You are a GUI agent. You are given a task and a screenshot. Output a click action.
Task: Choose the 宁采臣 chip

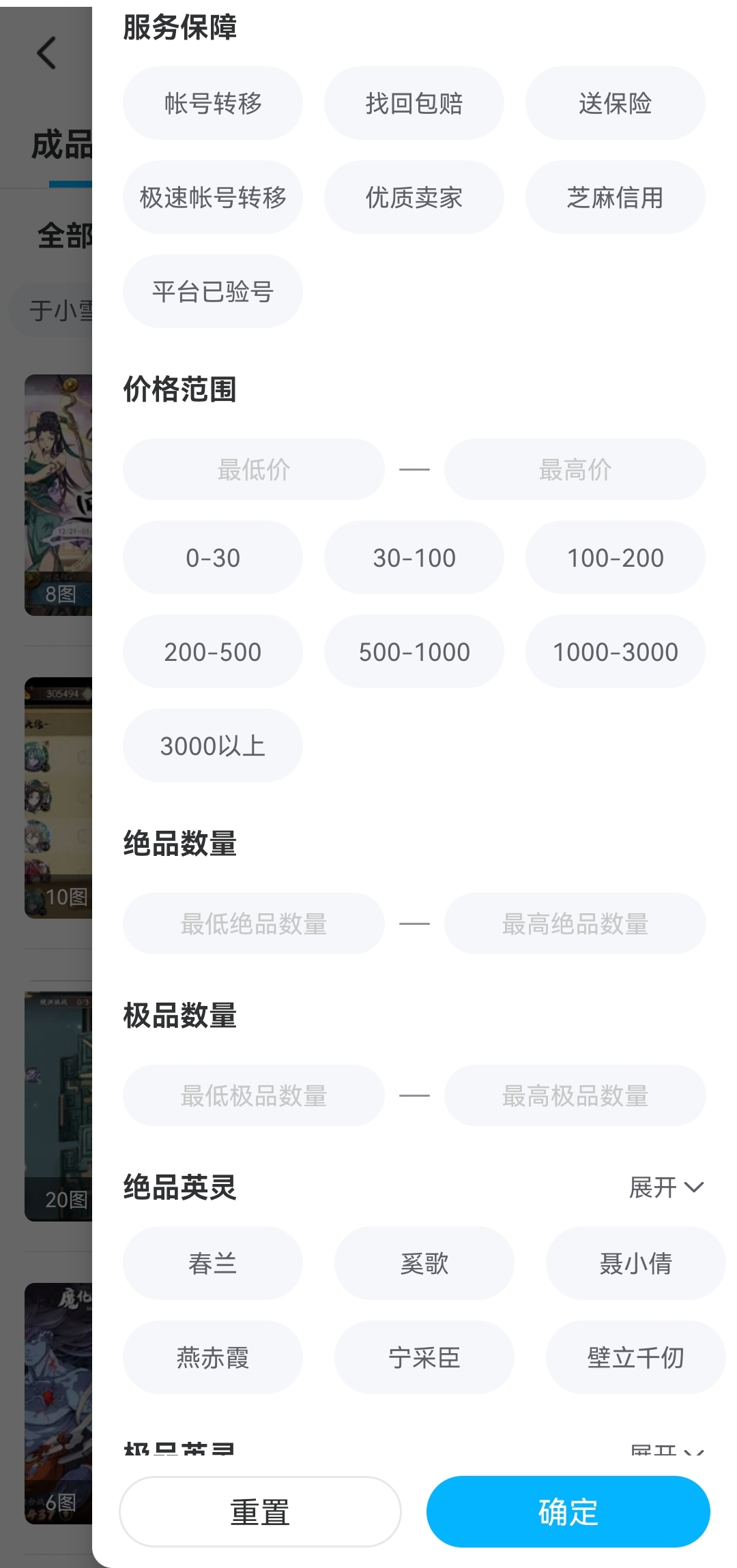(x=424, y=1357)
